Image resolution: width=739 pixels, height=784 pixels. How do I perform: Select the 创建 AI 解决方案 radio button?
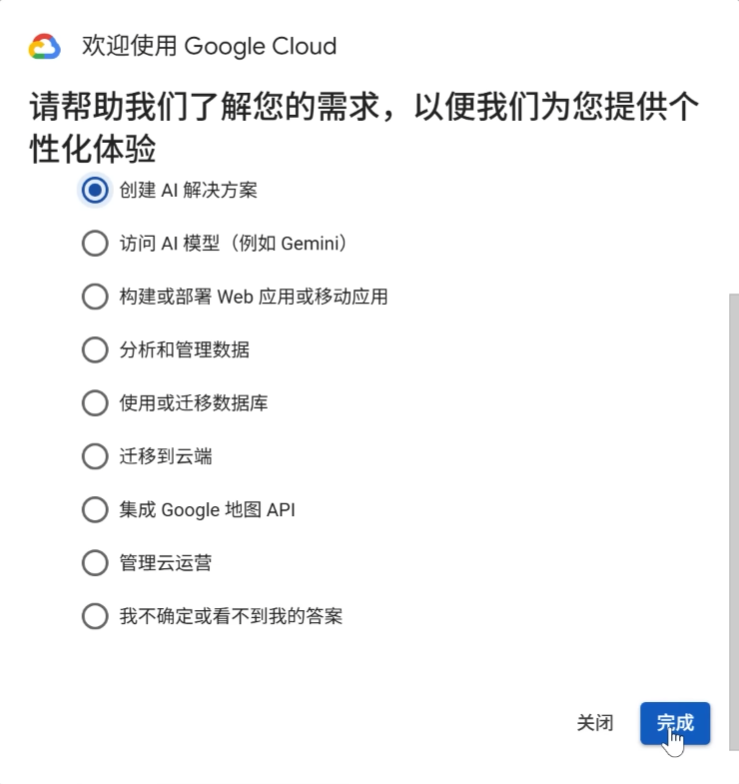(95, 190)
